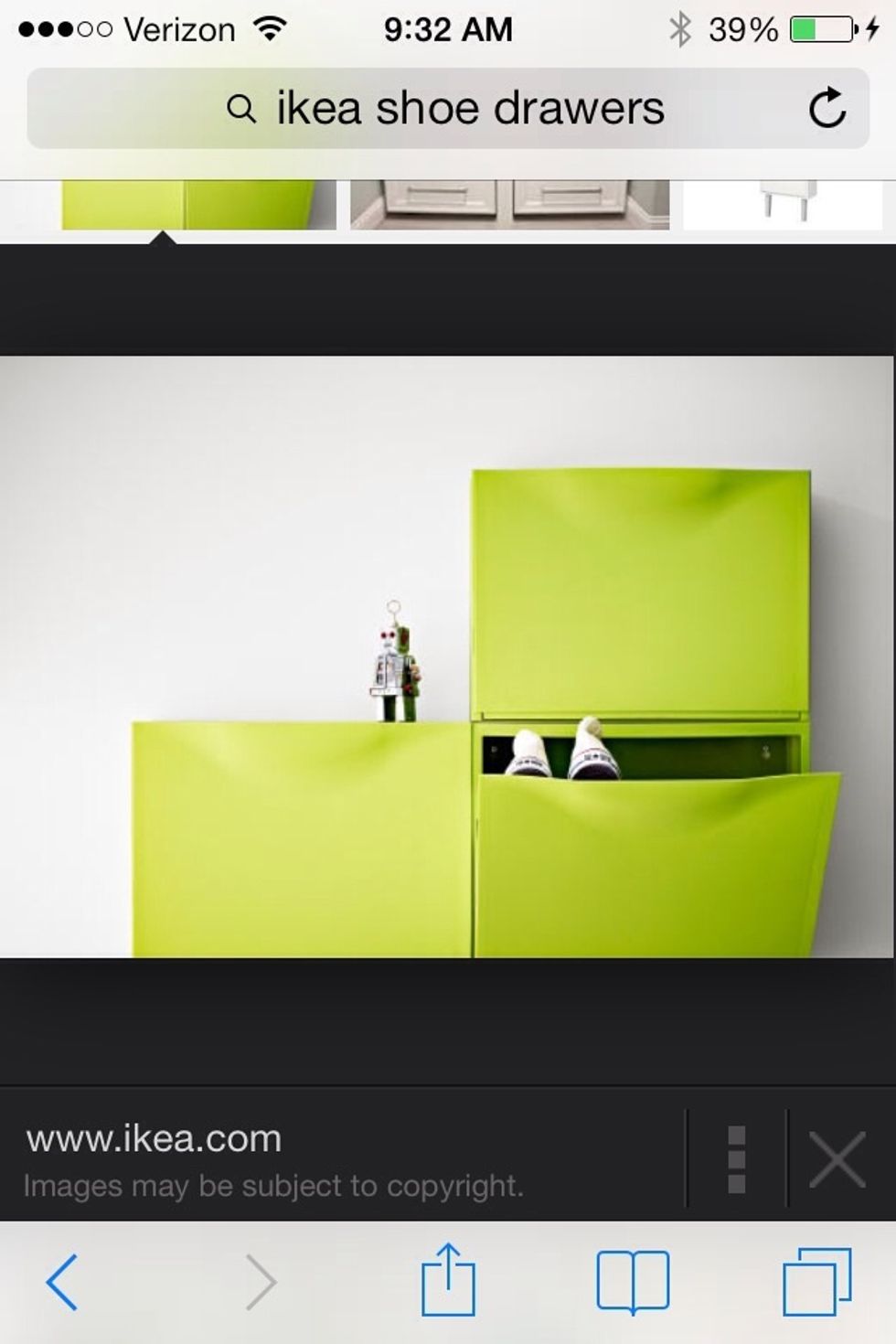Viewport: 896px width, 1344px height.
Task: Show all open tabs
Action: [816, 1282]
